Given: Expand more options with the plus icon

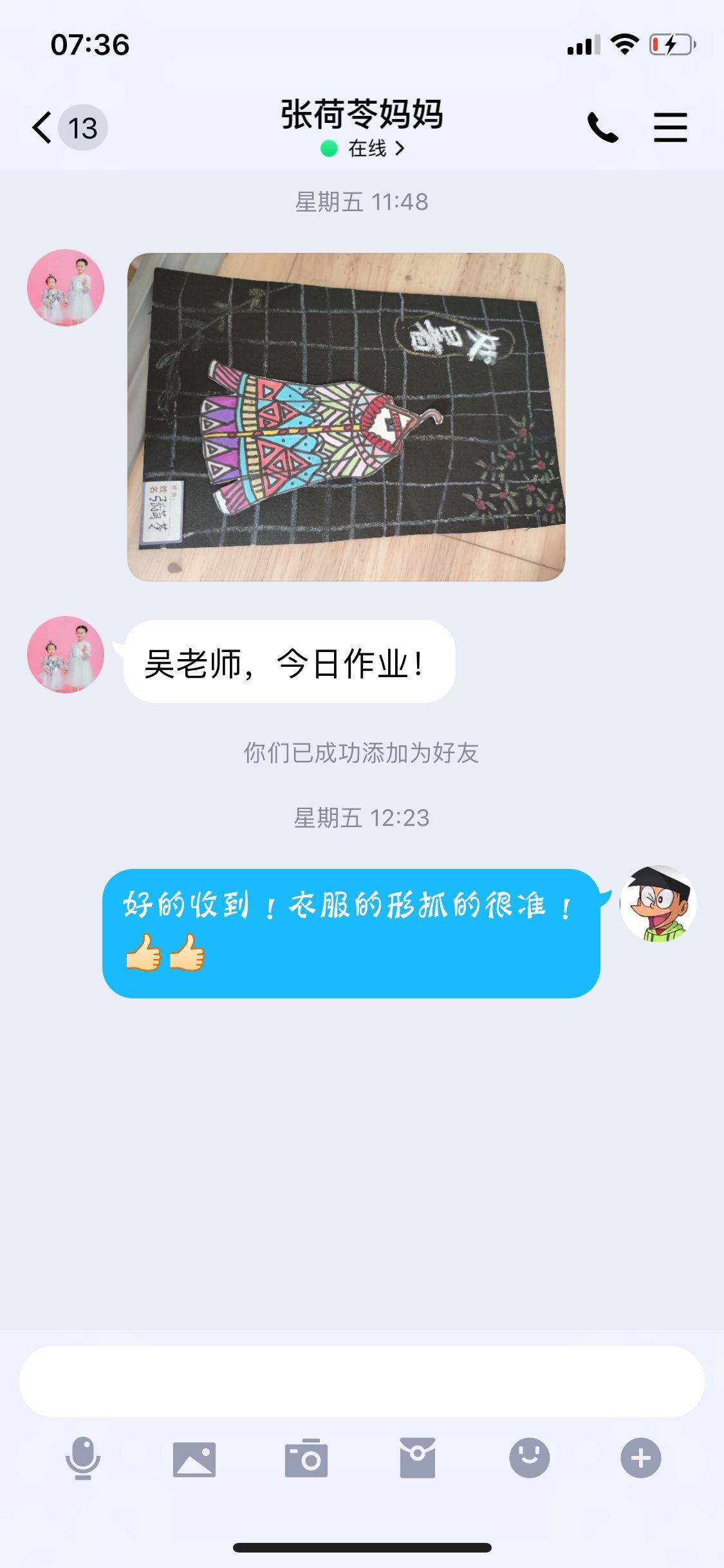Looking at the screenshot, I should 640,1458.
